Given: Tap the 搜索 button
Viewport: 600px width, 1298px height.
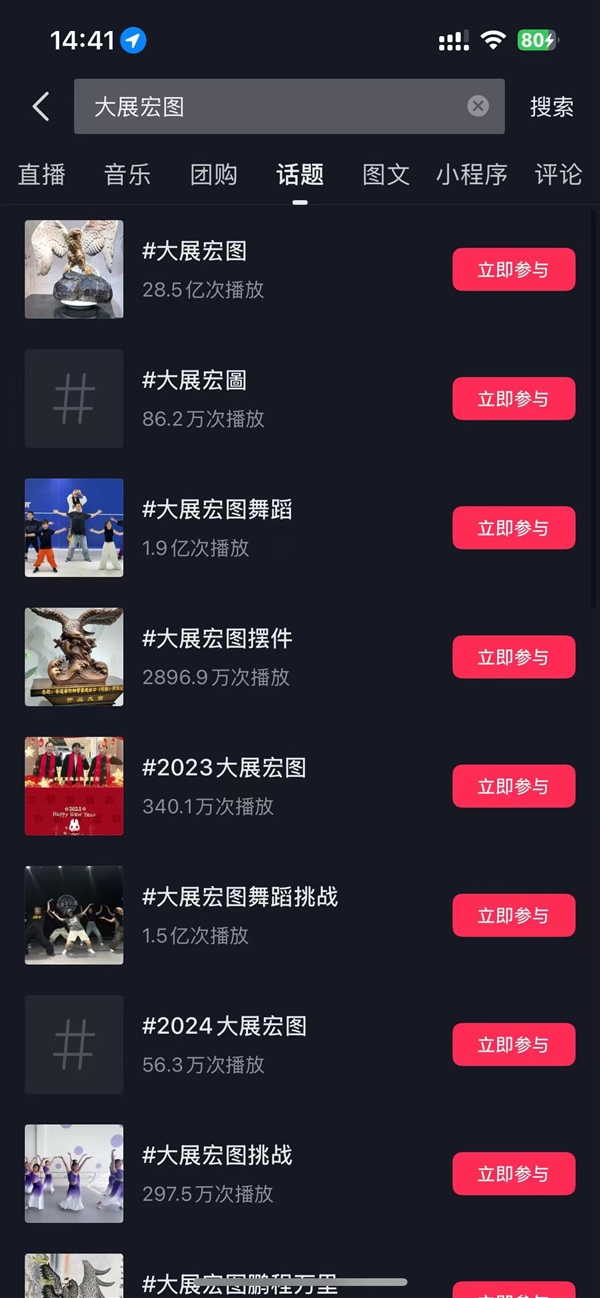Looking at the screenshot, I should [551, 107].
